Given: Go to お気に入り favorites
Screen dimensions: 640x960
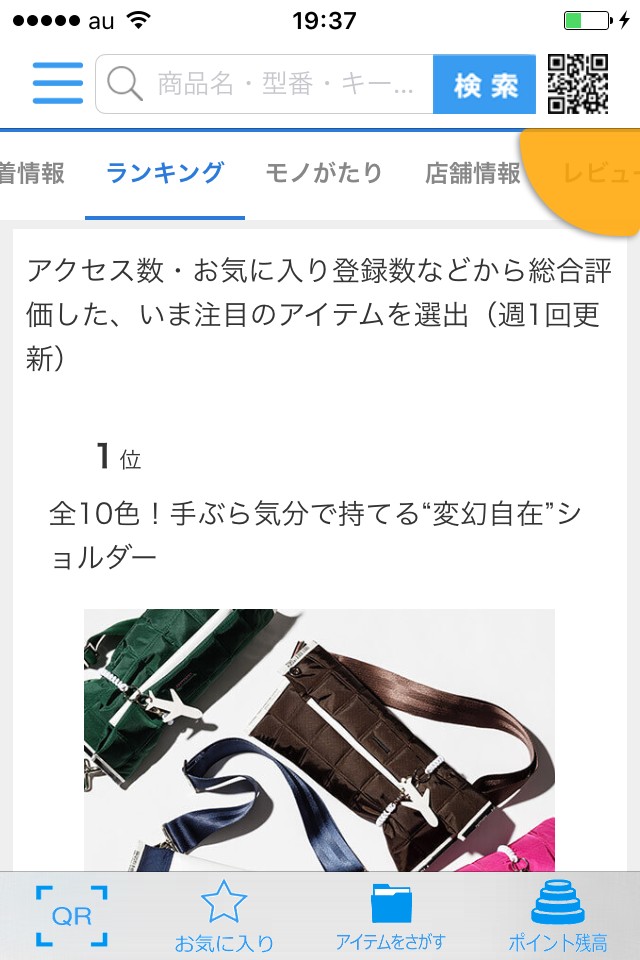Looking at the screenshot, I should pyautogui.click(x=224, y=916).
